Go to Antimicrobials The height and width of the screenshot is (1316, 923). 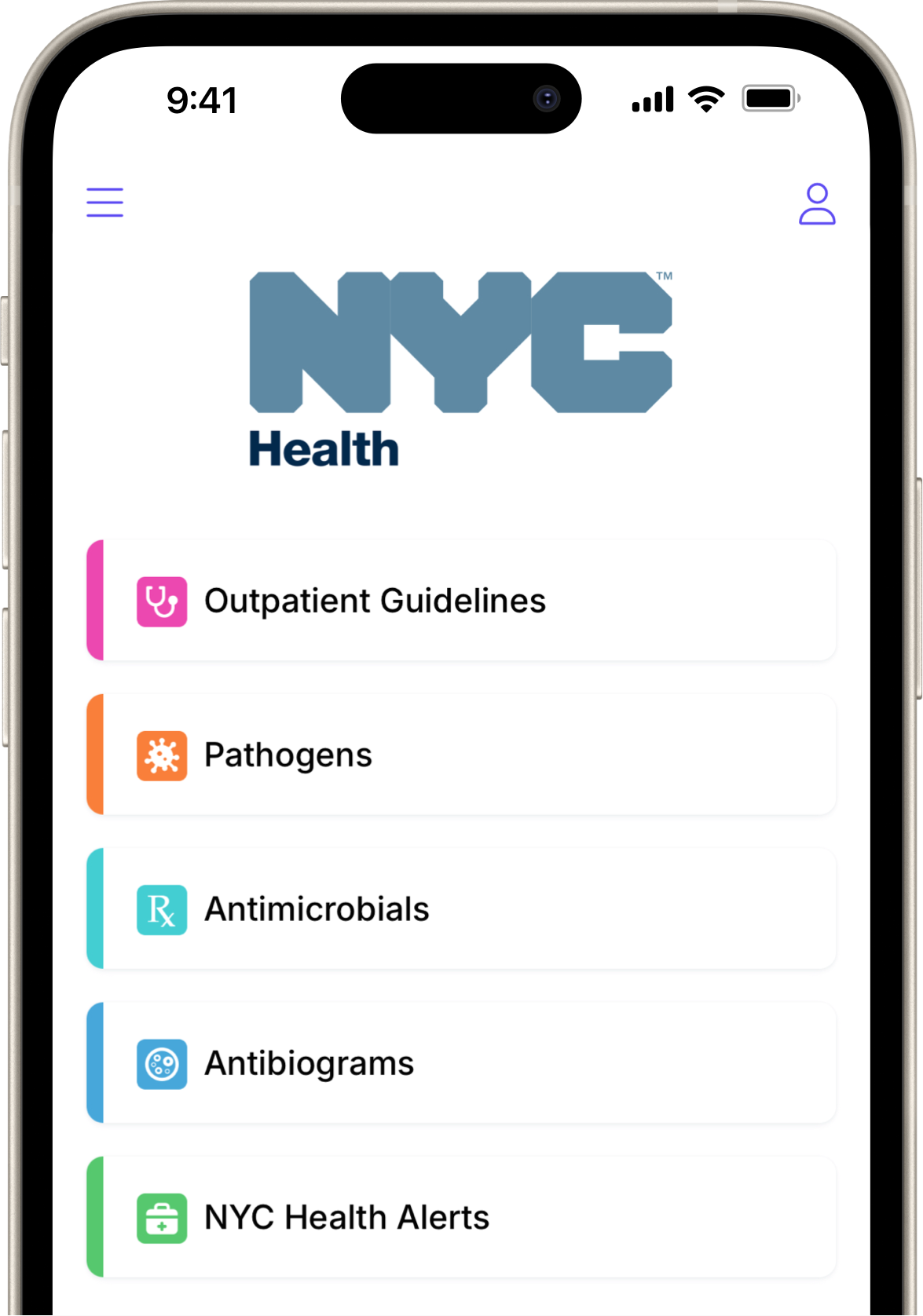tap(461, 908)
